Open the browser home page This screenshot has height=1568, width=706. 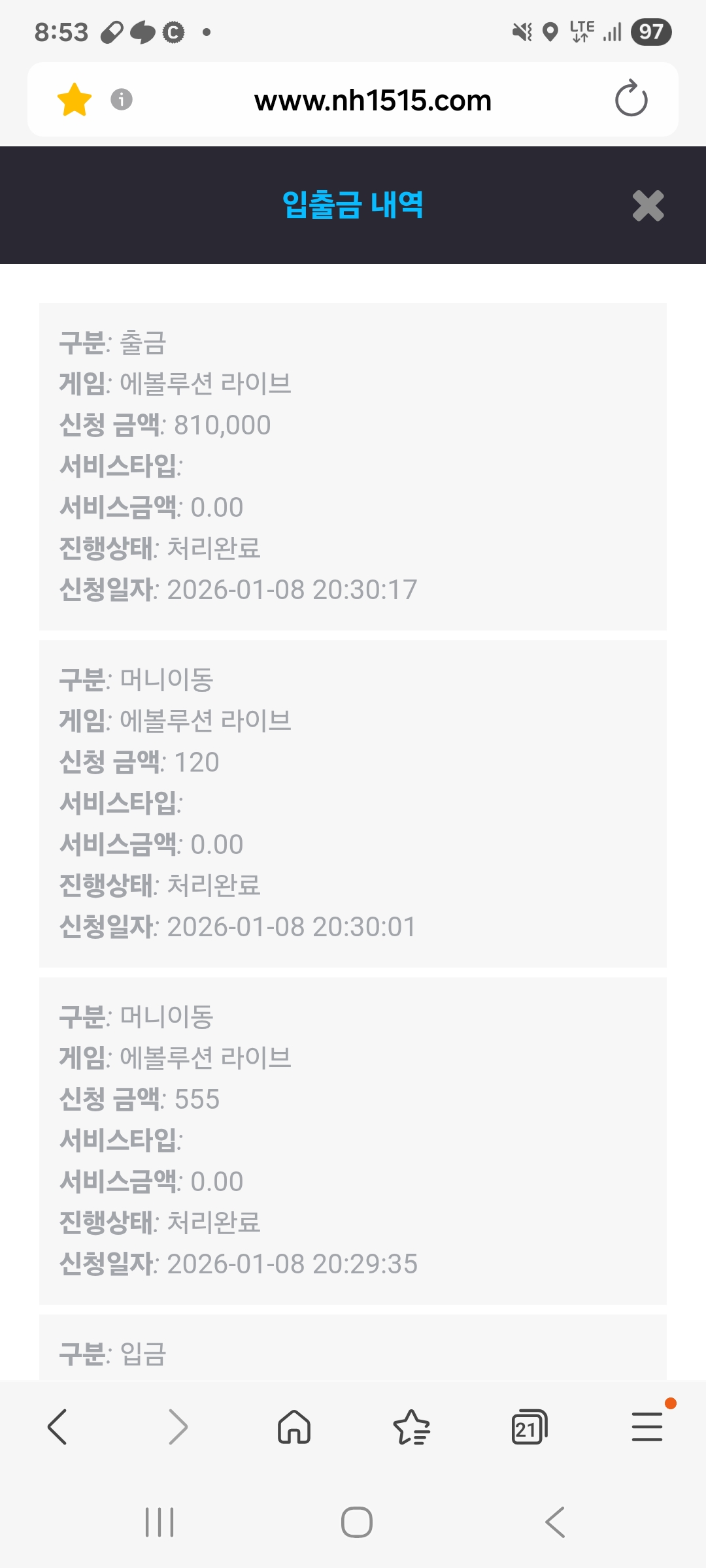[x=294, y=1427]
